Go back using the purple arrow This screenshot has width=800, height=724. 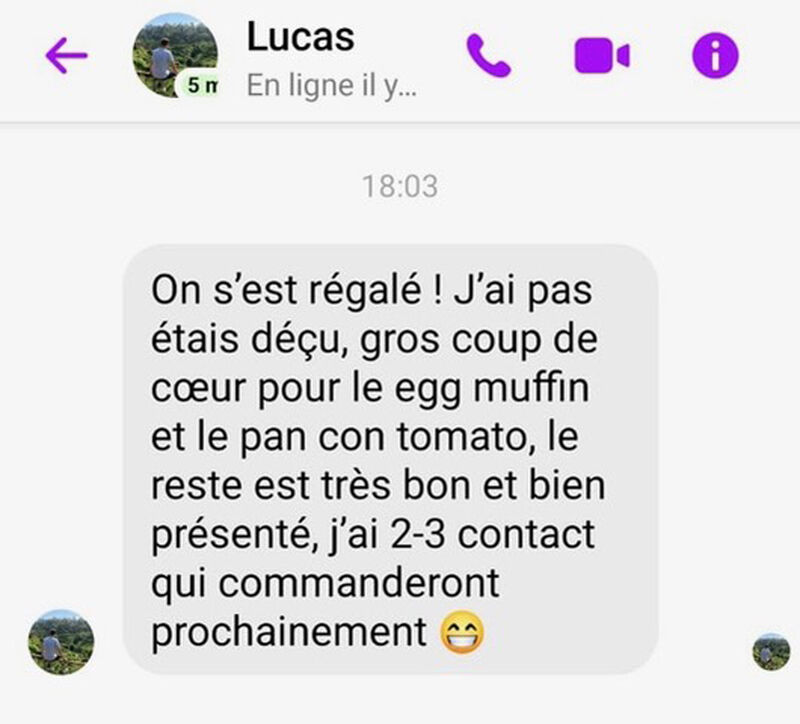click(x=66, y=55)
